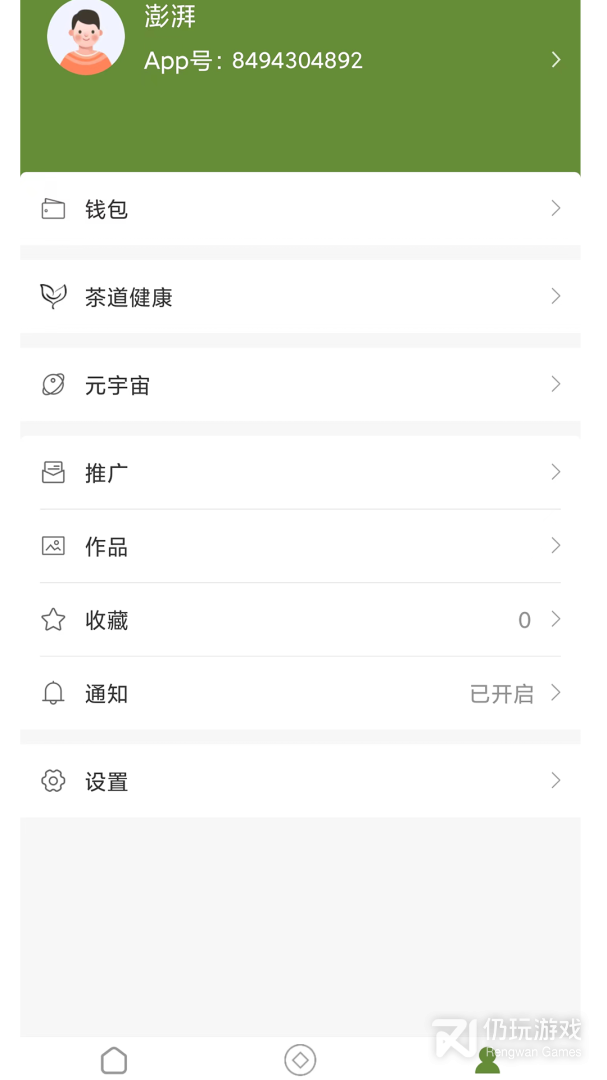Open the 钱包 wallet row
The width and height of the screenshot is (607, 1080).
300,209
